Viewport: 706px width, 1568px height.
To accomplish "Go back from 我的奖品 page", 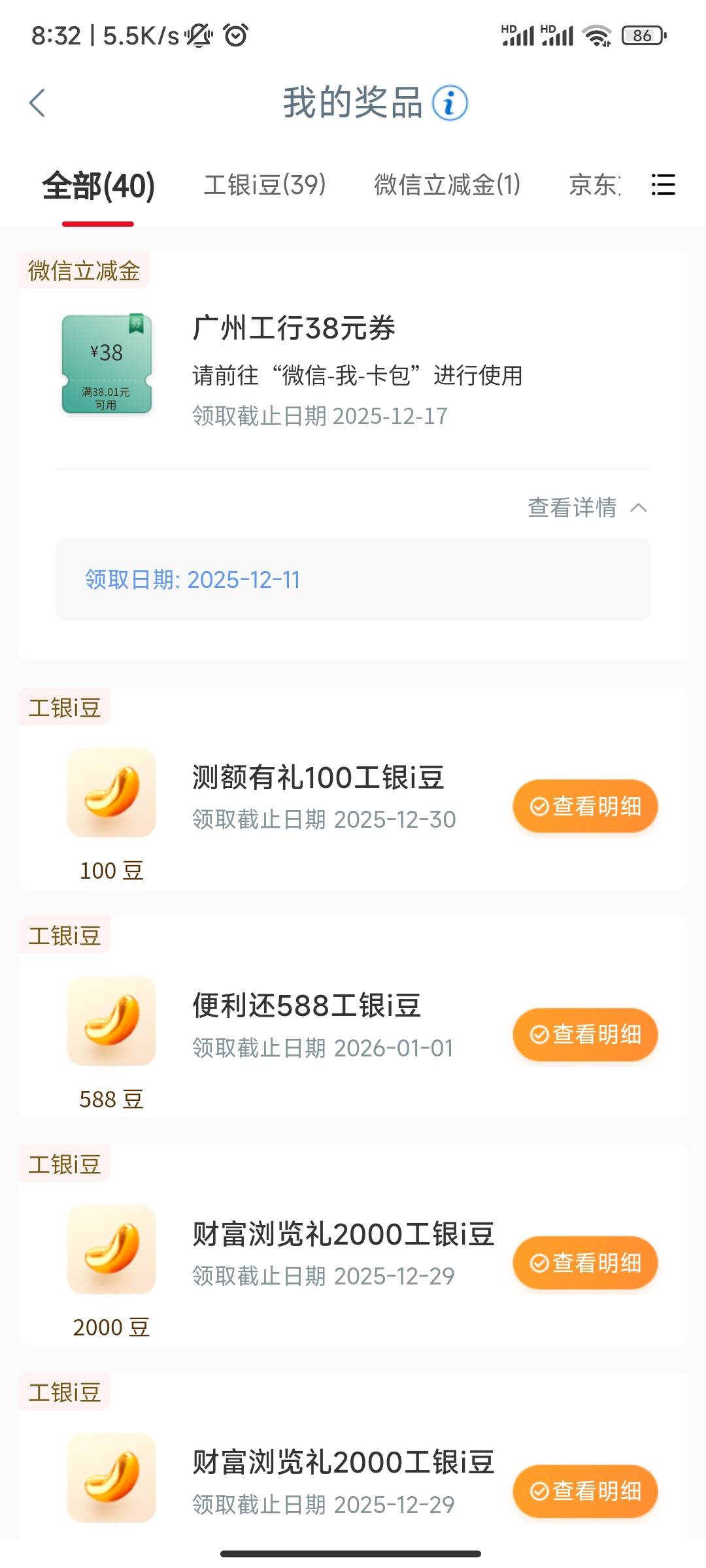I will [38, 103].
